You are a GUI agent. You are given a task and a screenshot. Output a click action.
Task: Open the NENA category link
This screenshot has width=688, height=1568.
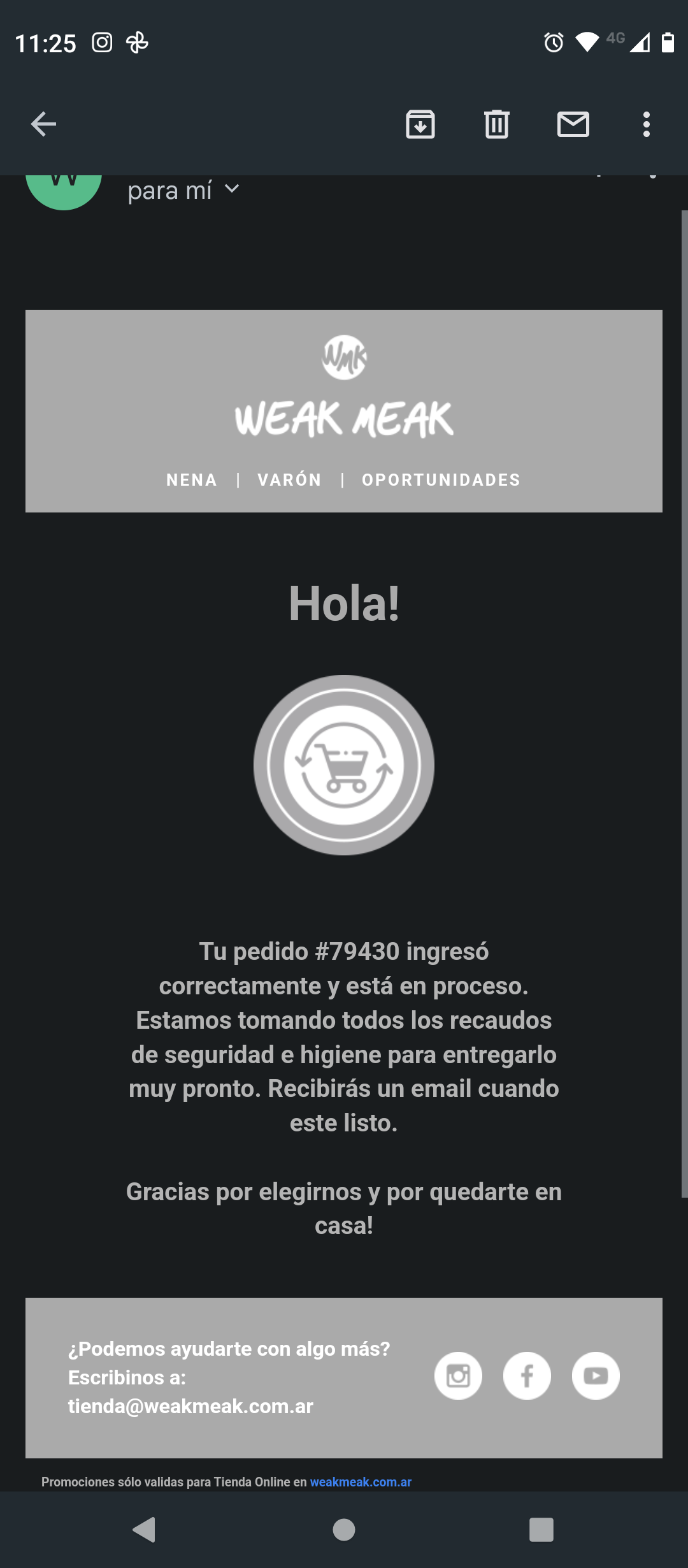click(192, 480)
